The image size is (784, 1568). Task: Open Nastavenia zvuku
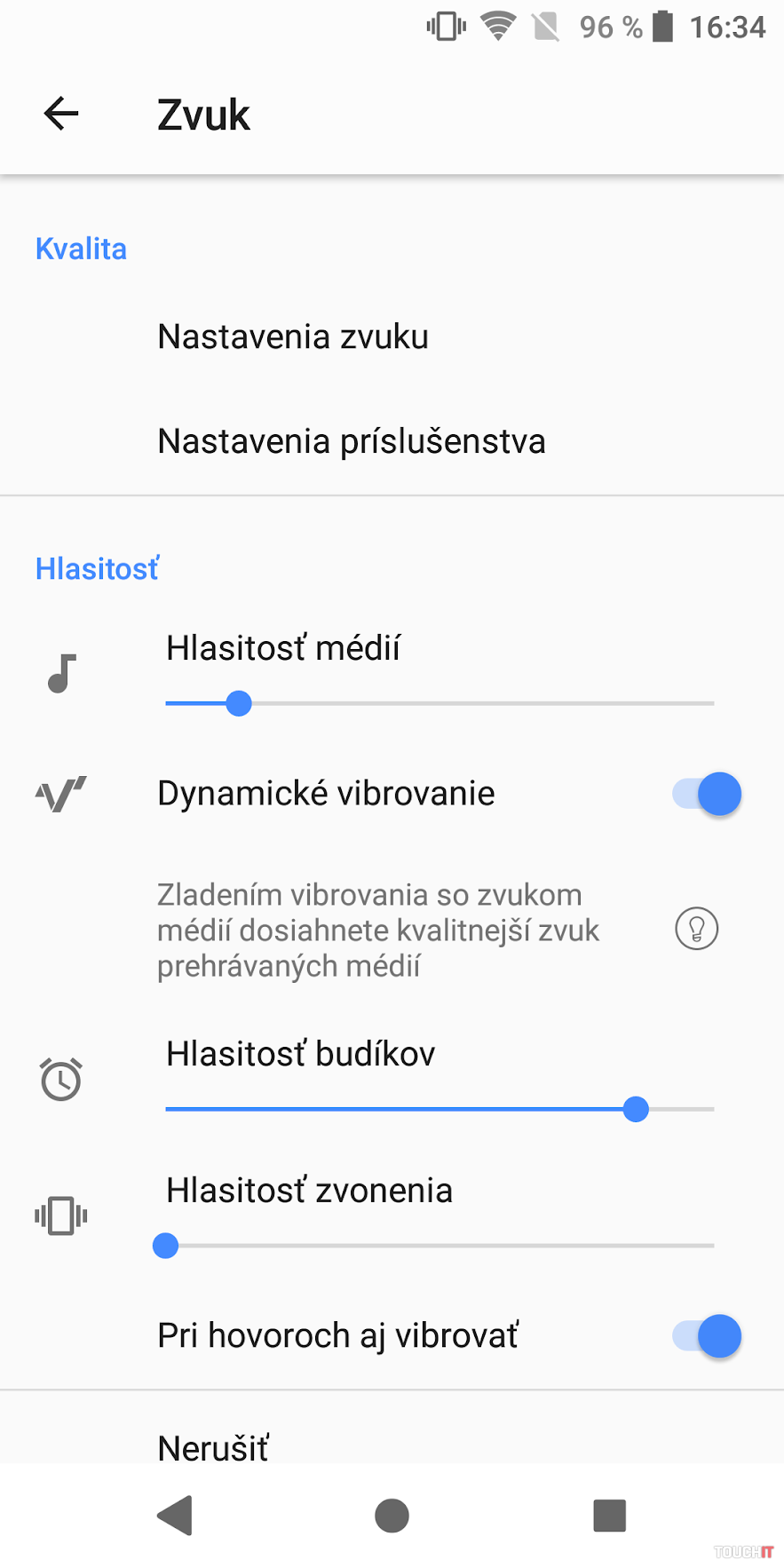point(293,337)
